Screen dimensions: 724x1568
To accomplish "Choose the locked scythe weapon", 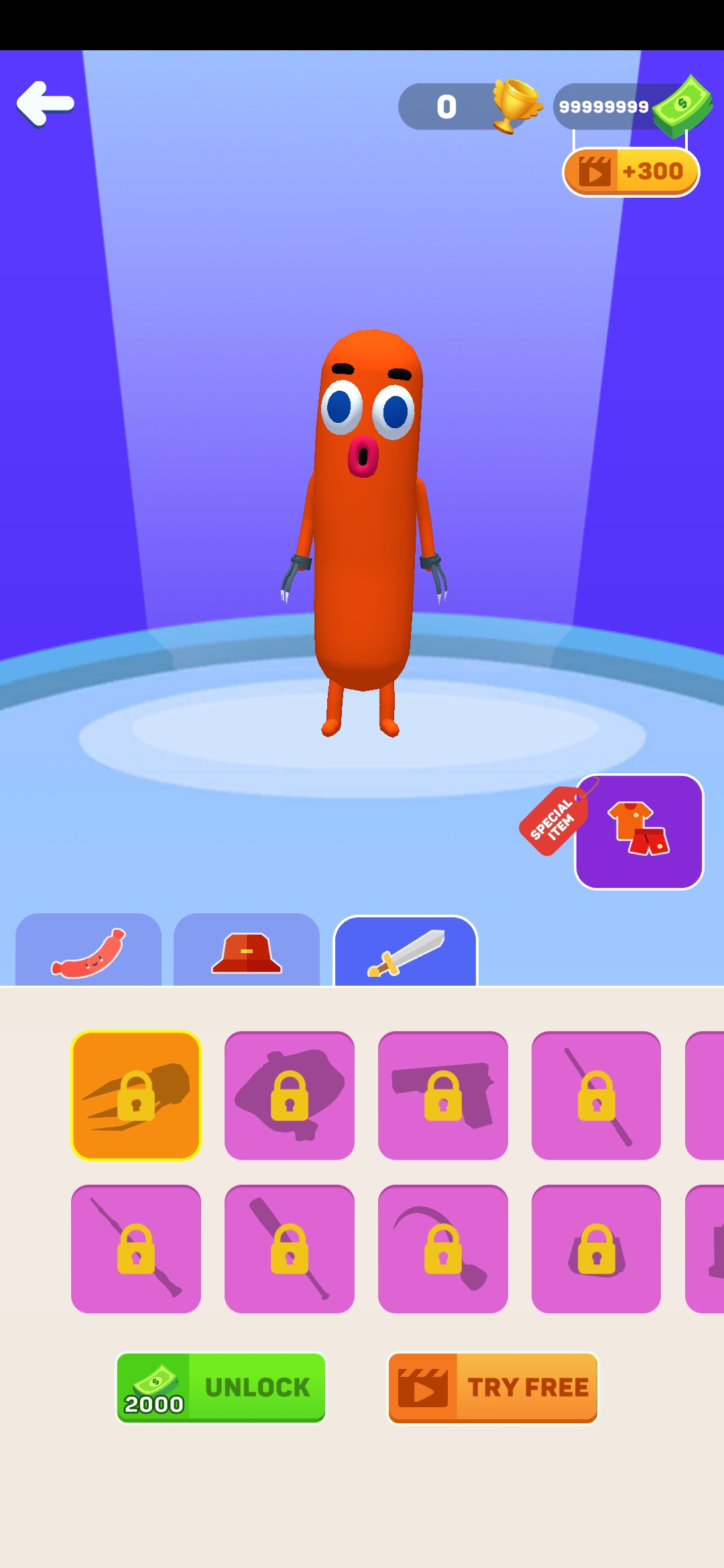I will (442, 1248).
